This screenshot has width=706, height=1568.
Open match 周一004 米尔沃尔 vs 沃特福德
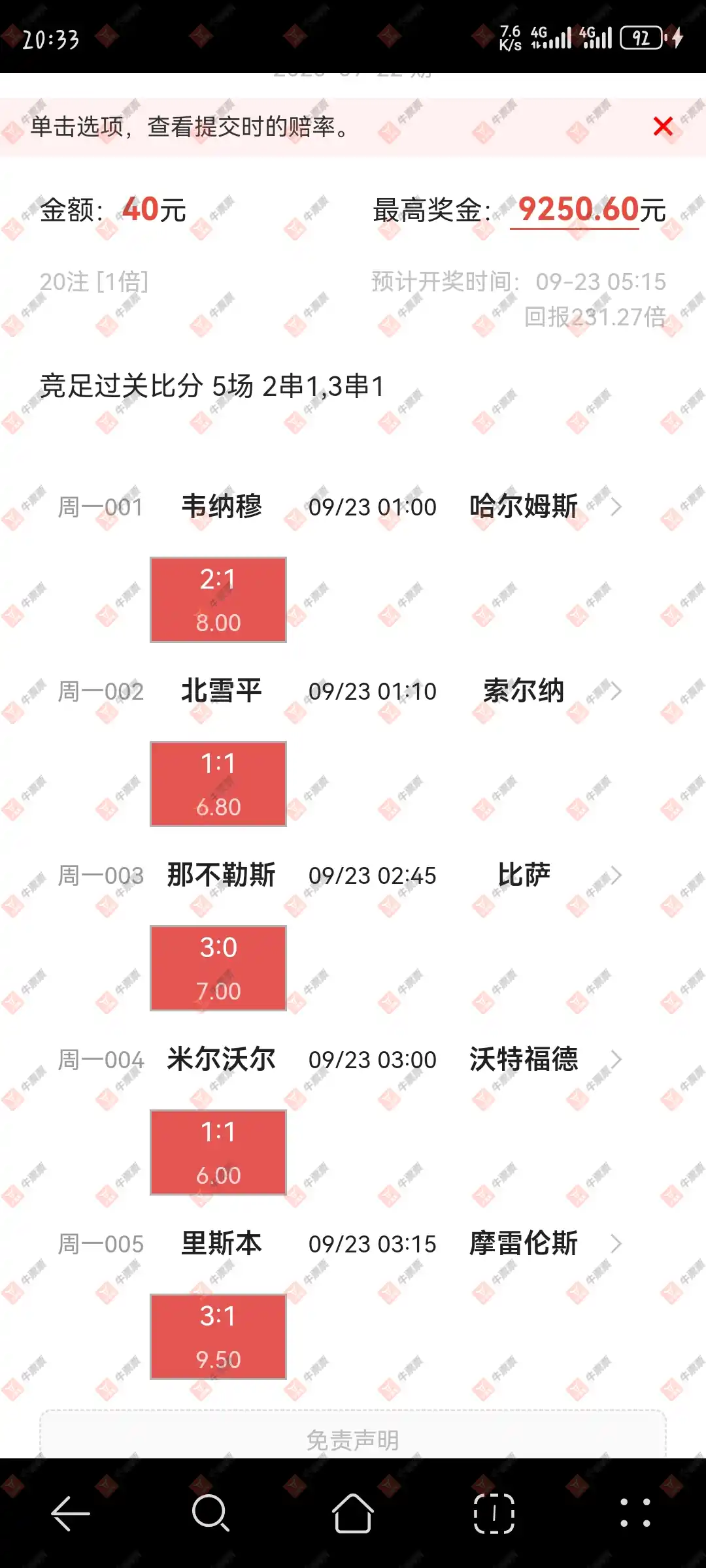(614, 1060)
